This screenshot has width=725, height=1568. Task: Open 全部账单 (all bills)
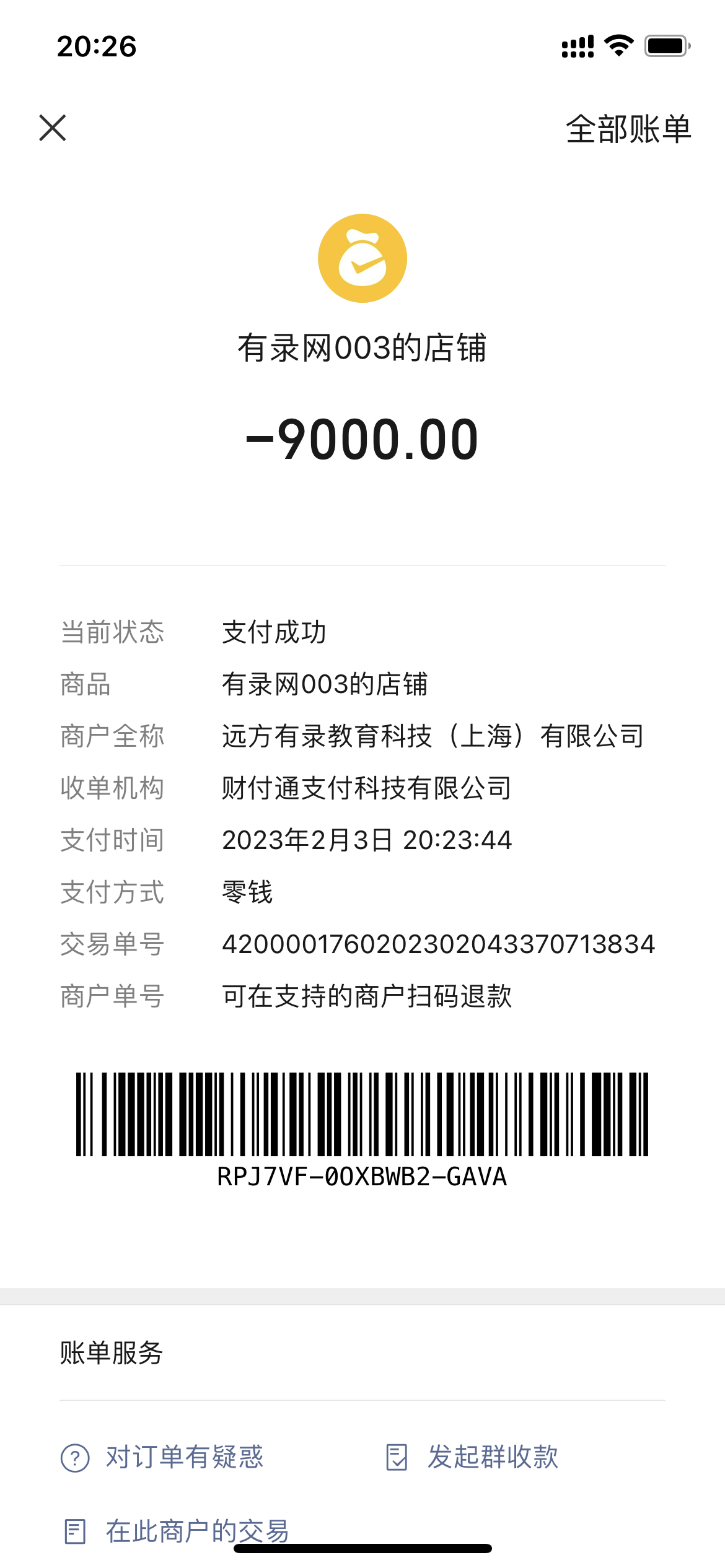(x=628, y=129)
